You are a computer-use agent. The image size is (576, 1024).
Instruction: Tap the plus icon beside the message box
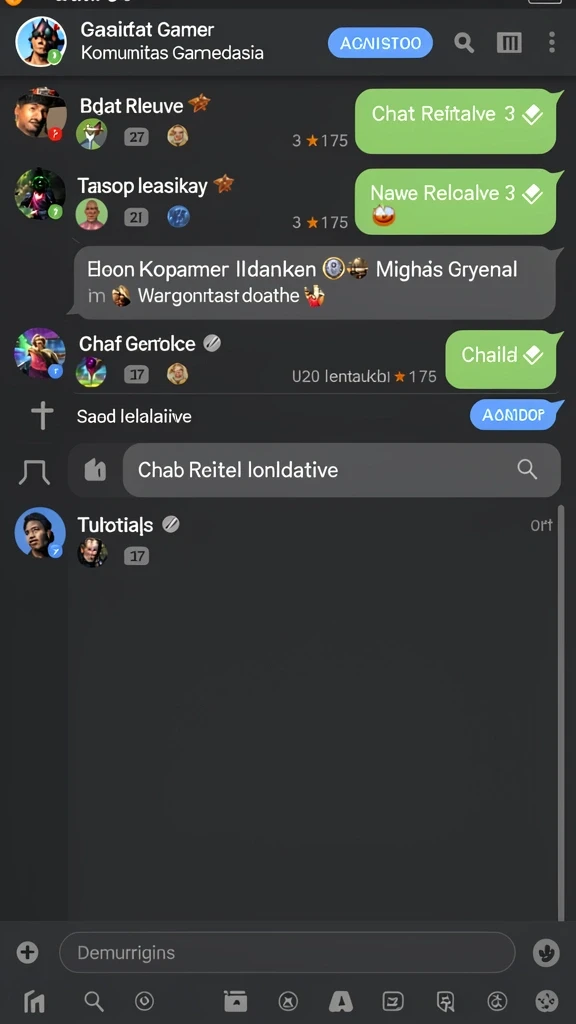coord(27,952)
